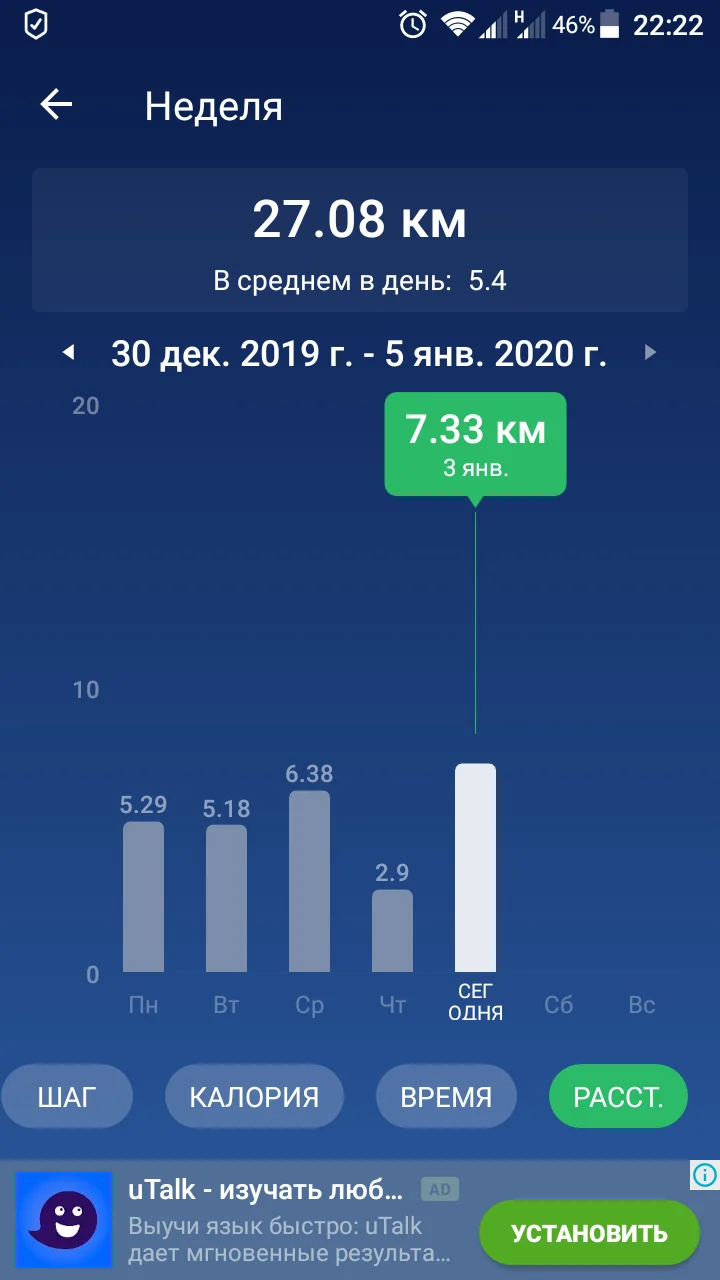Show the next week

651,352
